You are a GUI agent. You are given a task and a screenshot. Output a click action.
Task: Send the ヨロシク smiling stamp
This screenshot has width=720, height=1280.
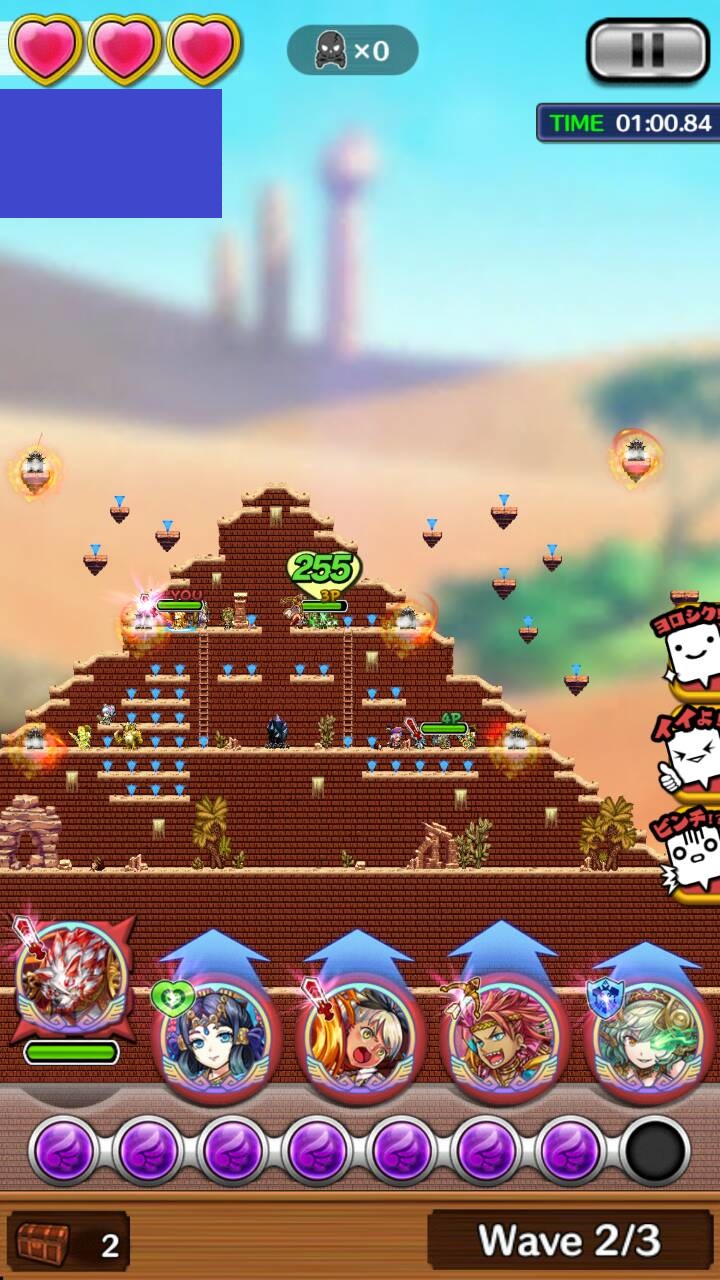pyautogui.click(x=693, y=650)
